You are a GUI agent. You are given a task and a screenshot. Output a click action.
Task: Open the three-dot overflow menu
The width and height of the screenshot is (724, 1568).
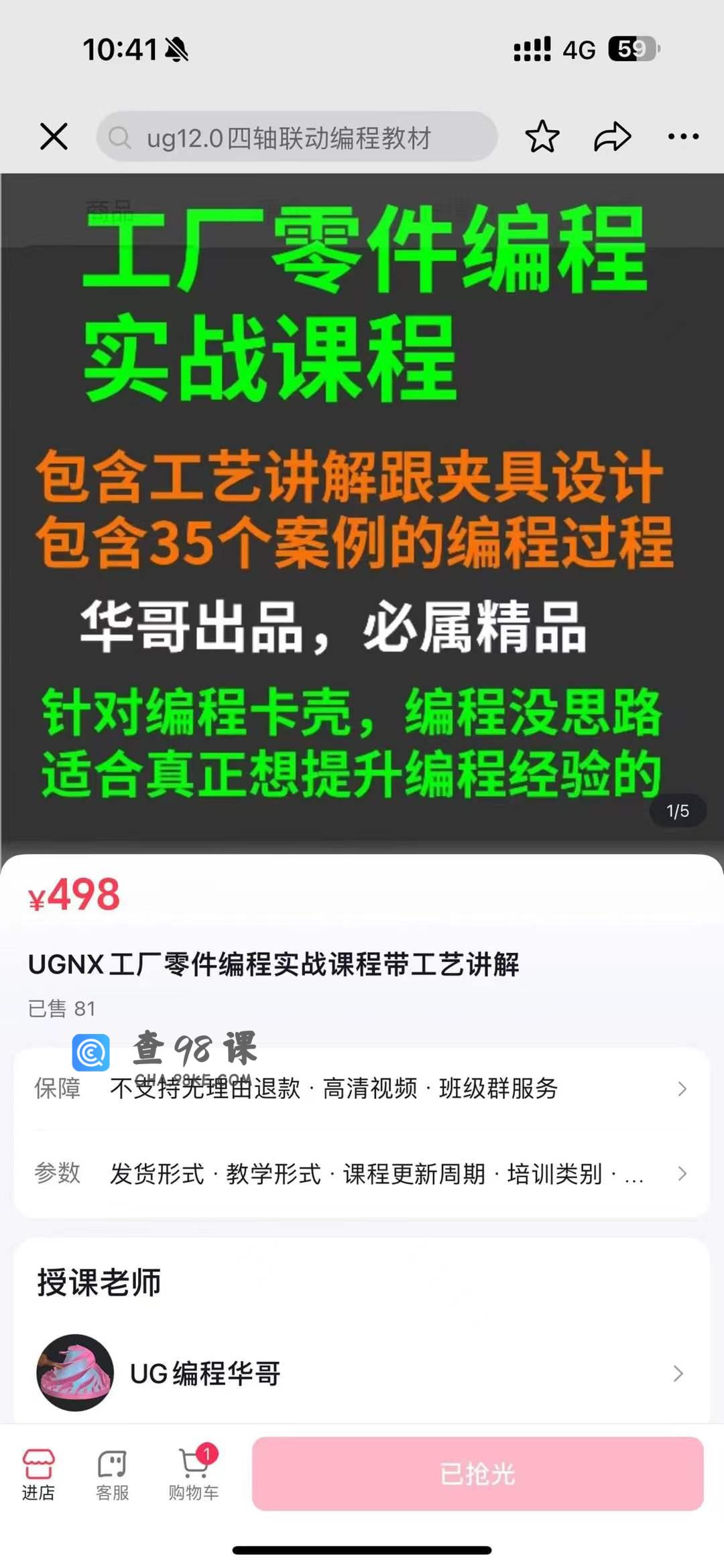683,137
